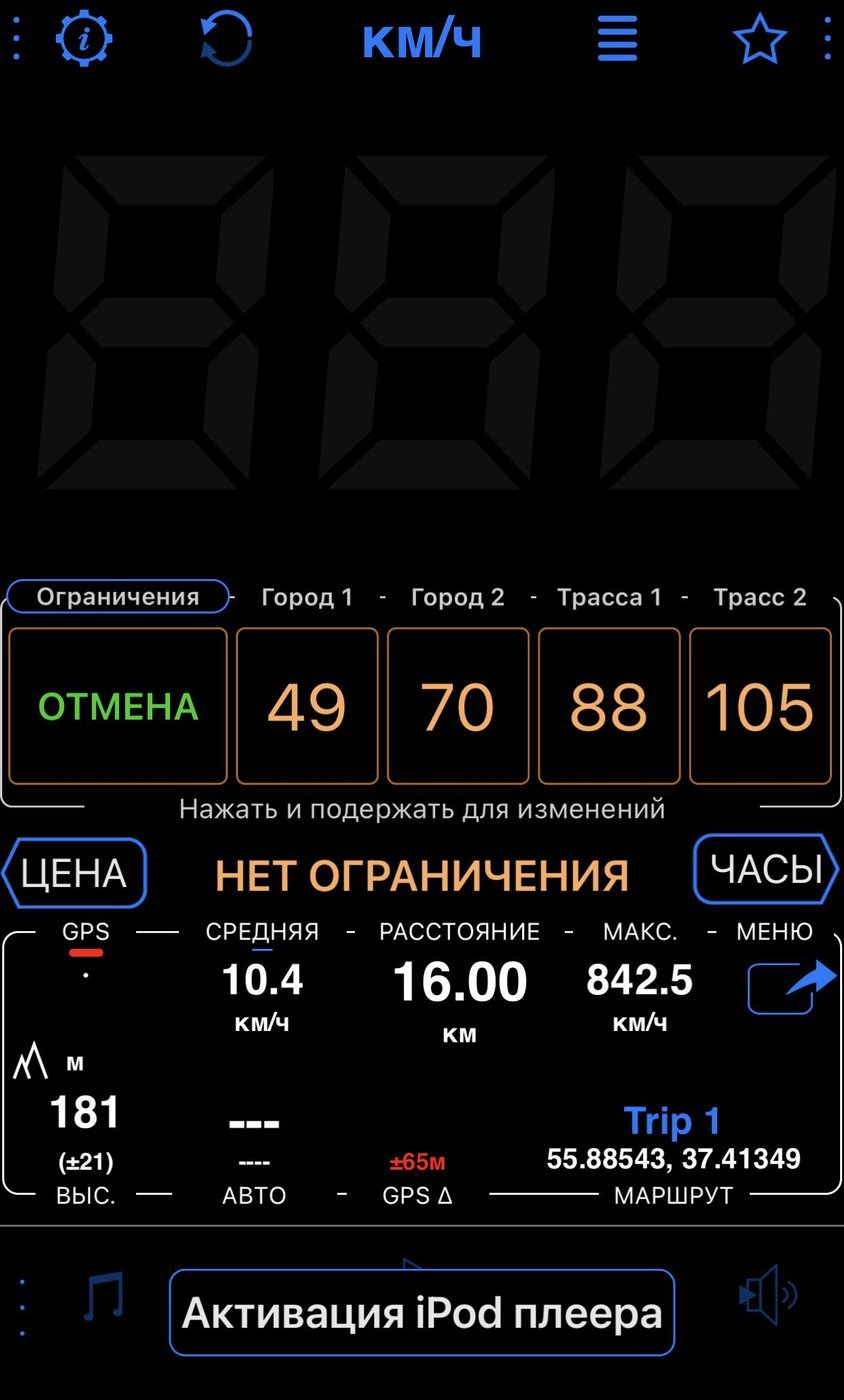Tap the music note icon

tap(102, 1297)
